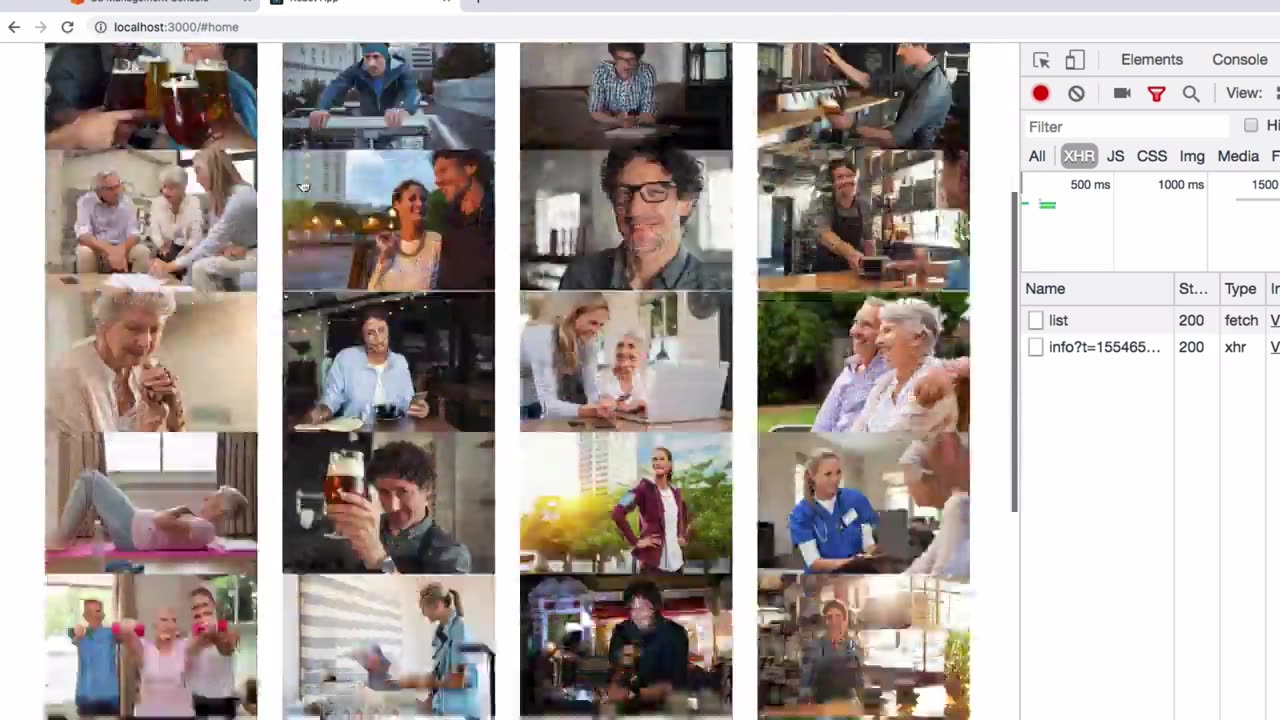Open the info?t= xhr request

coord(1104,347)
